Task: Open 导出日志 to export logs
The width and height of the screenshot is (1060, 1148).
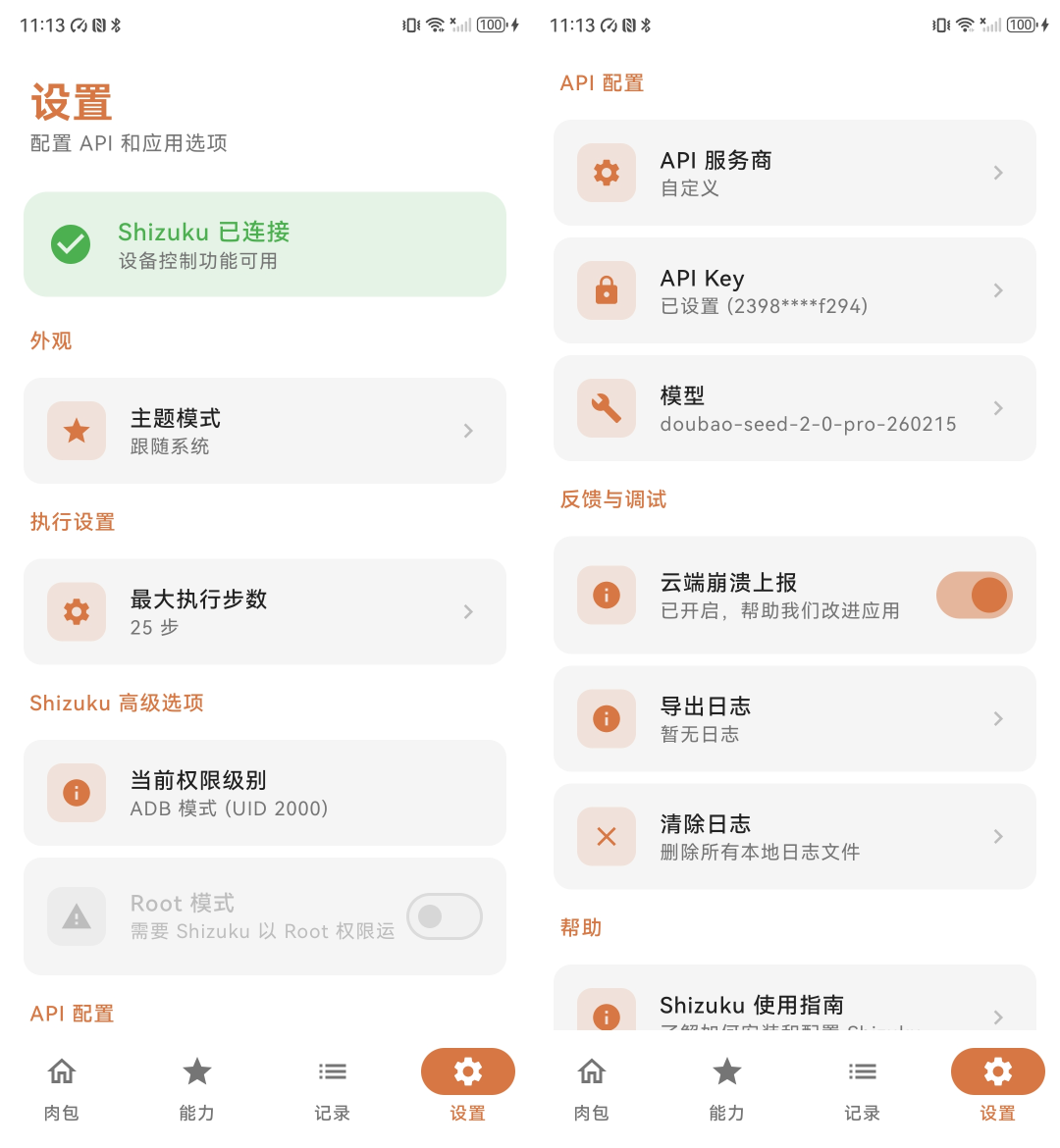Action: (795, 718)
